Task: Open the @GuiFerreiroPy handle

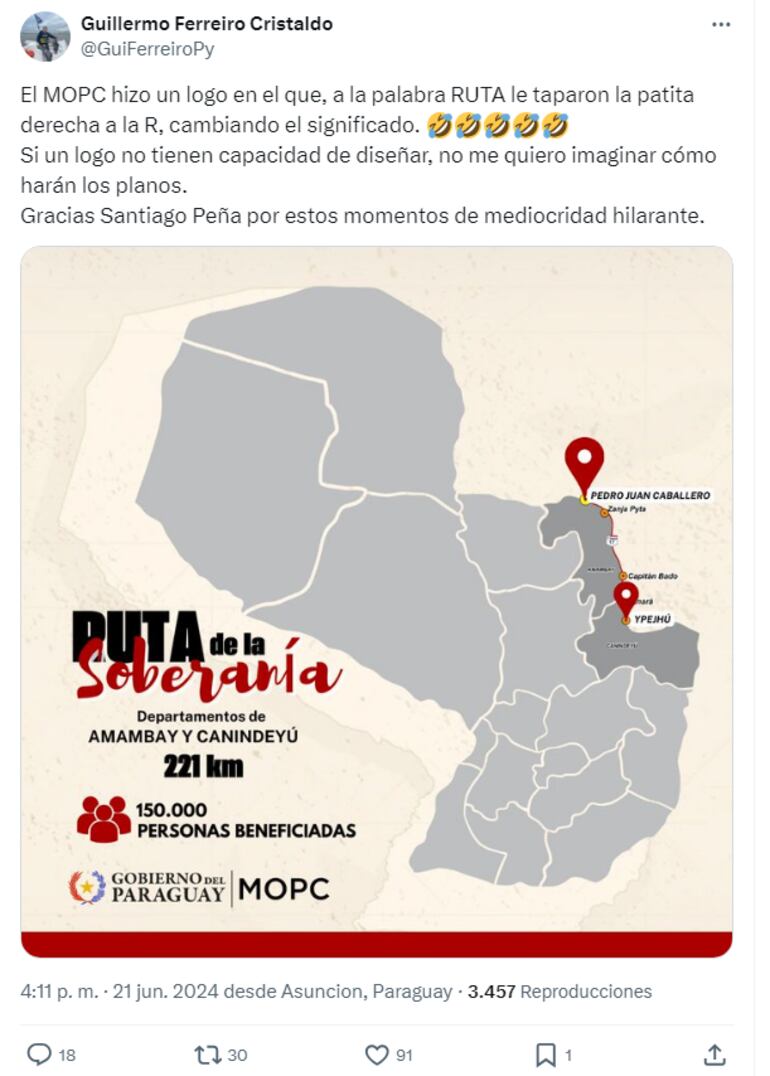Action: [x=147, y=48]
